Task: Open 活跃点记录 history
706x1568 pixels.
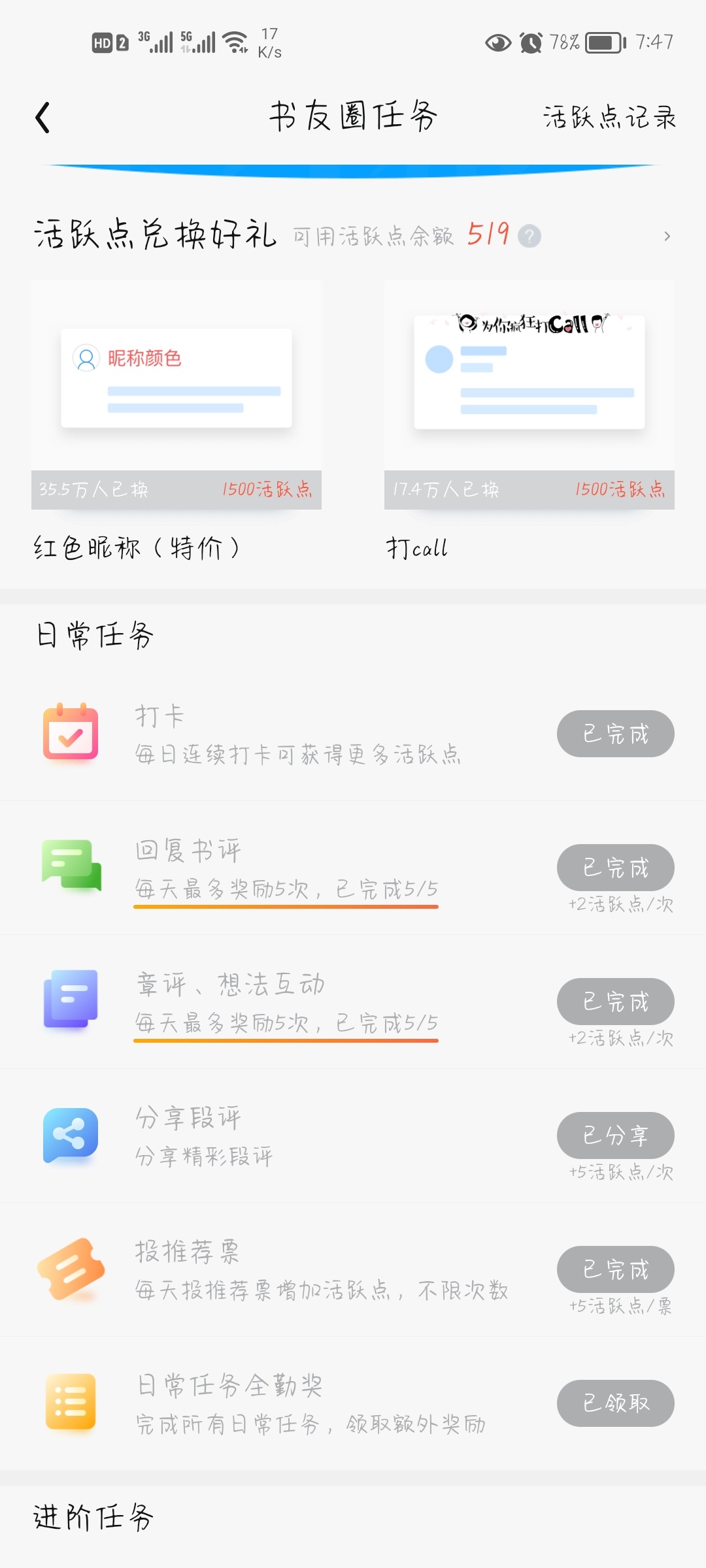Action: 609,118
